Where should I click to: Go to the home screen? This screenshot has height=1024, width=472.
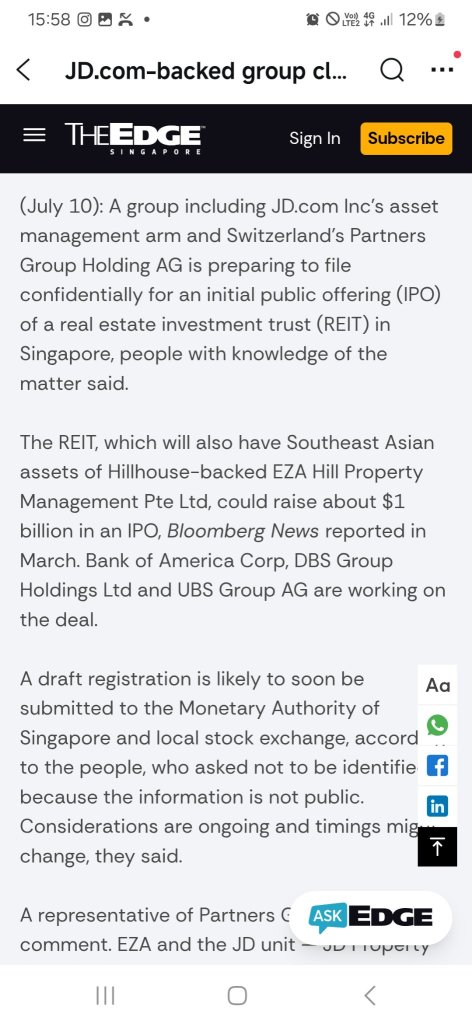[x=236, y=995]
